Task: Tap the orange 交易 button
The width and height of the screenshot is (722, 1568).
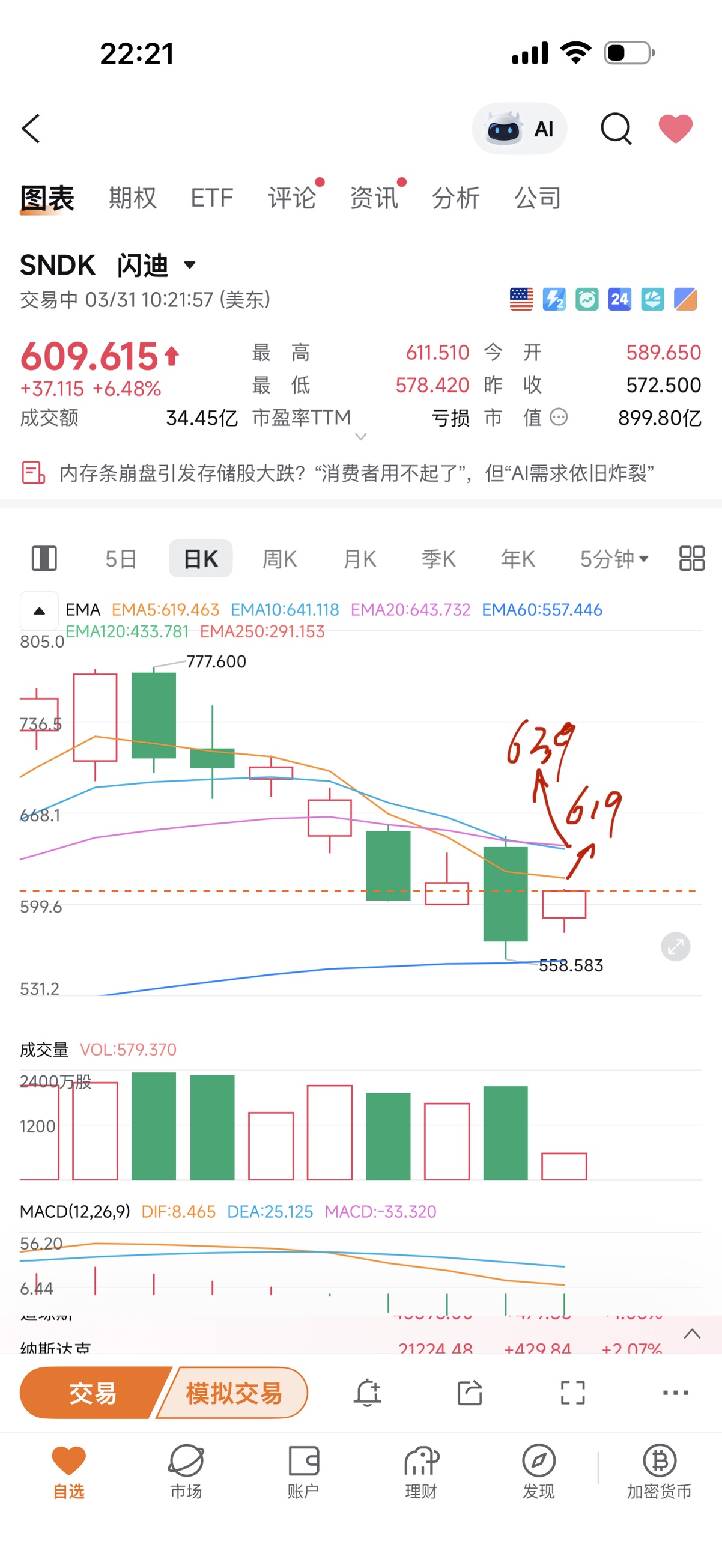Action: click(93, 1393)
